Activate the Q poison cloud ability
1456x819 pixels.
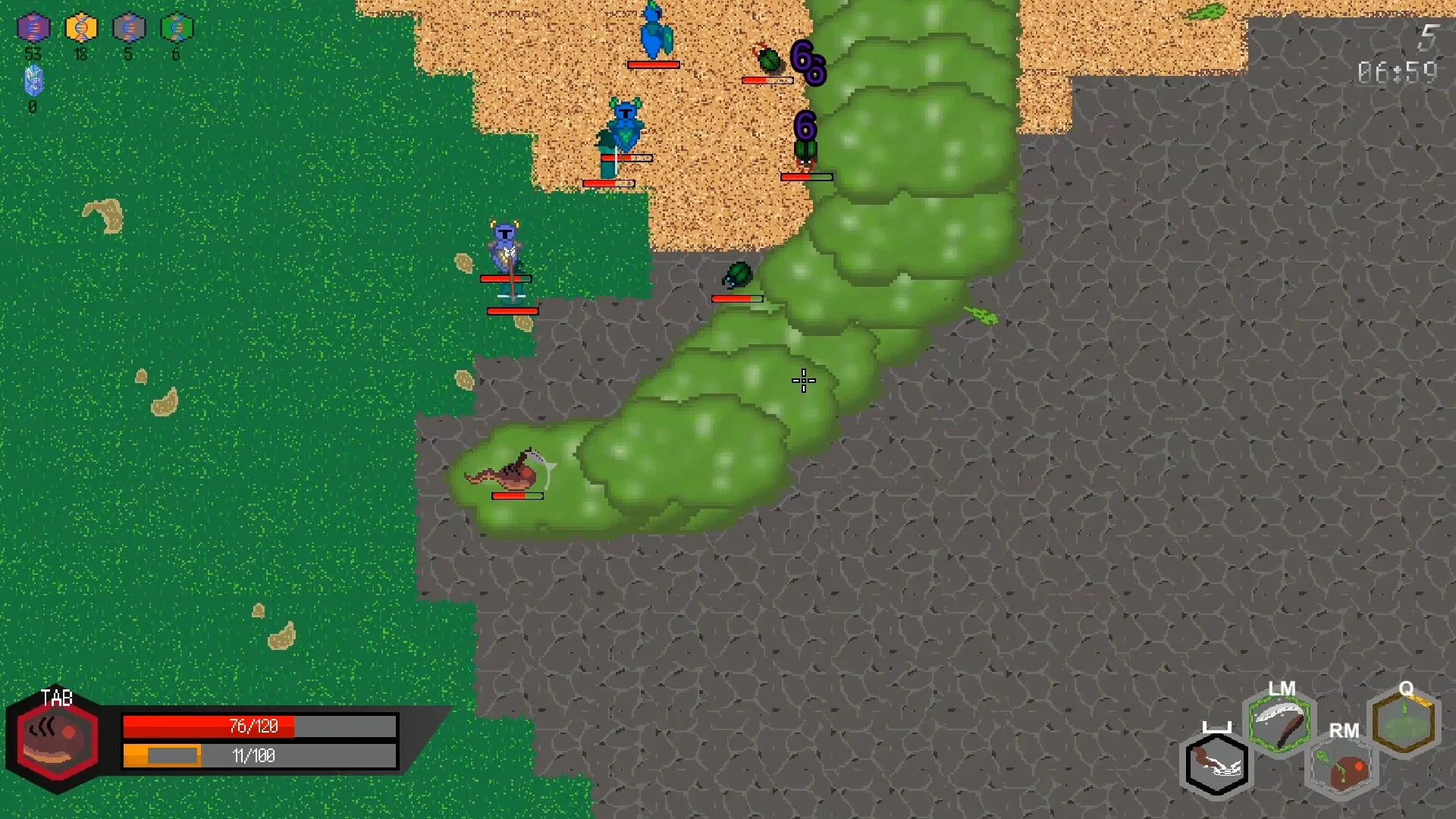pyautogui.click(x=1404, y=724)
